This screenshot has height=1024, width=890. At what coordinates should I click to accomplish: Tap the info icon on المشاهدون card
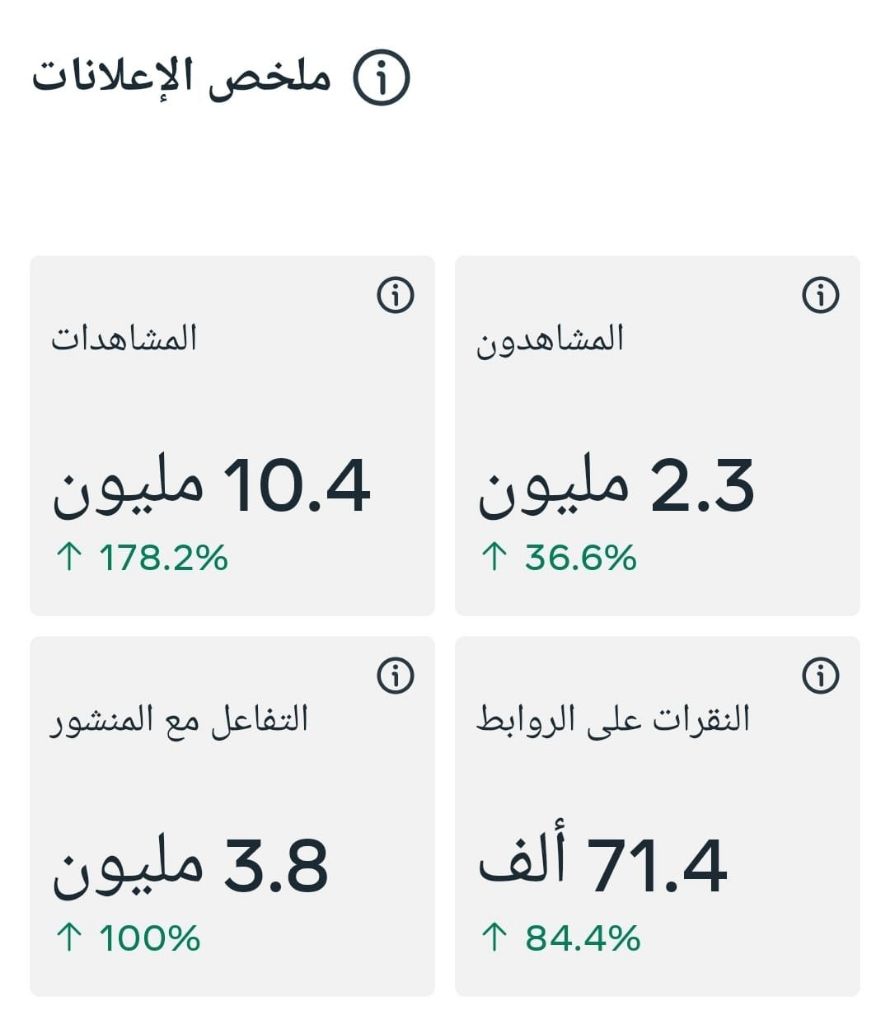[821, 296]
